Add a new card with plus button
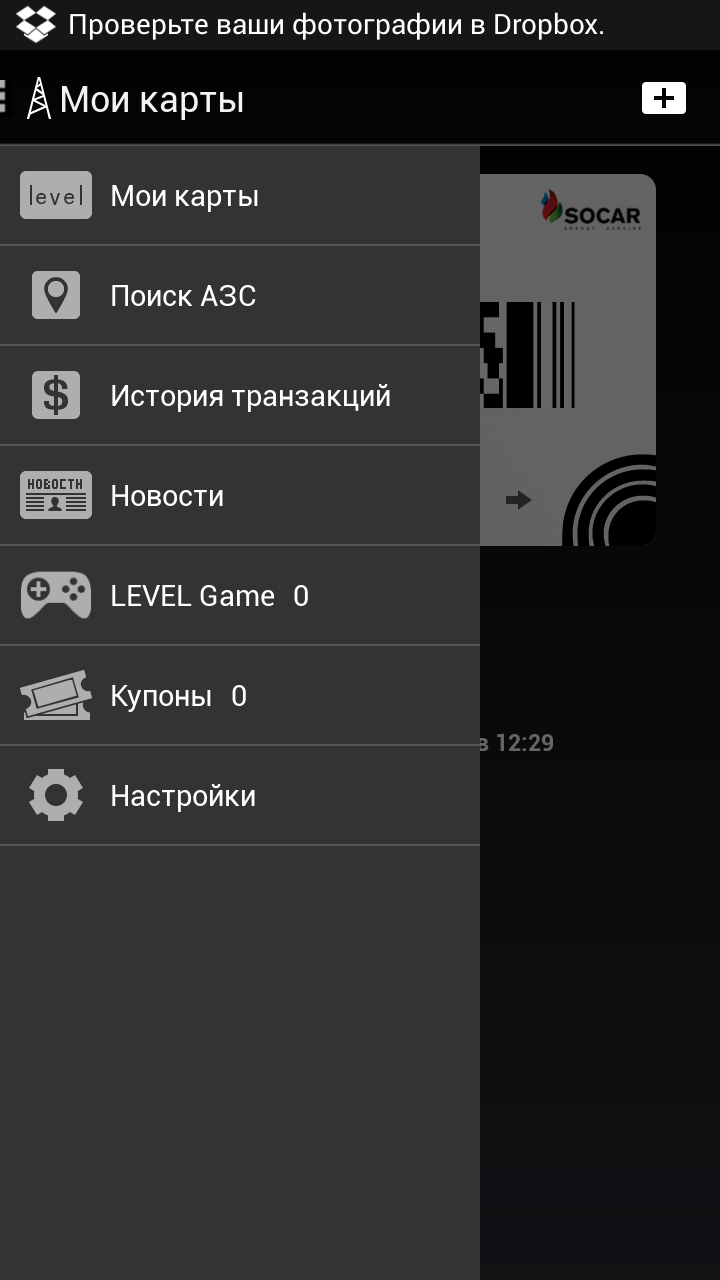Screen dimensions: 720x1280 click(x=663, y=98)
